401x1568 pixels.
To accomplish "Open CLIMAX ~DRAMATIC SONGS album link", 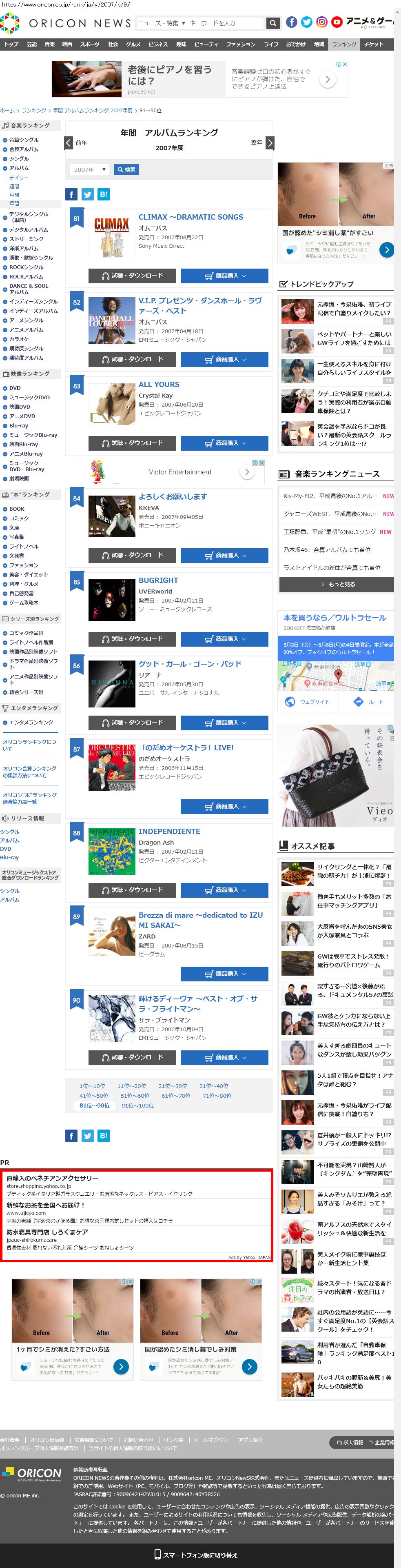I will [191, 217].
